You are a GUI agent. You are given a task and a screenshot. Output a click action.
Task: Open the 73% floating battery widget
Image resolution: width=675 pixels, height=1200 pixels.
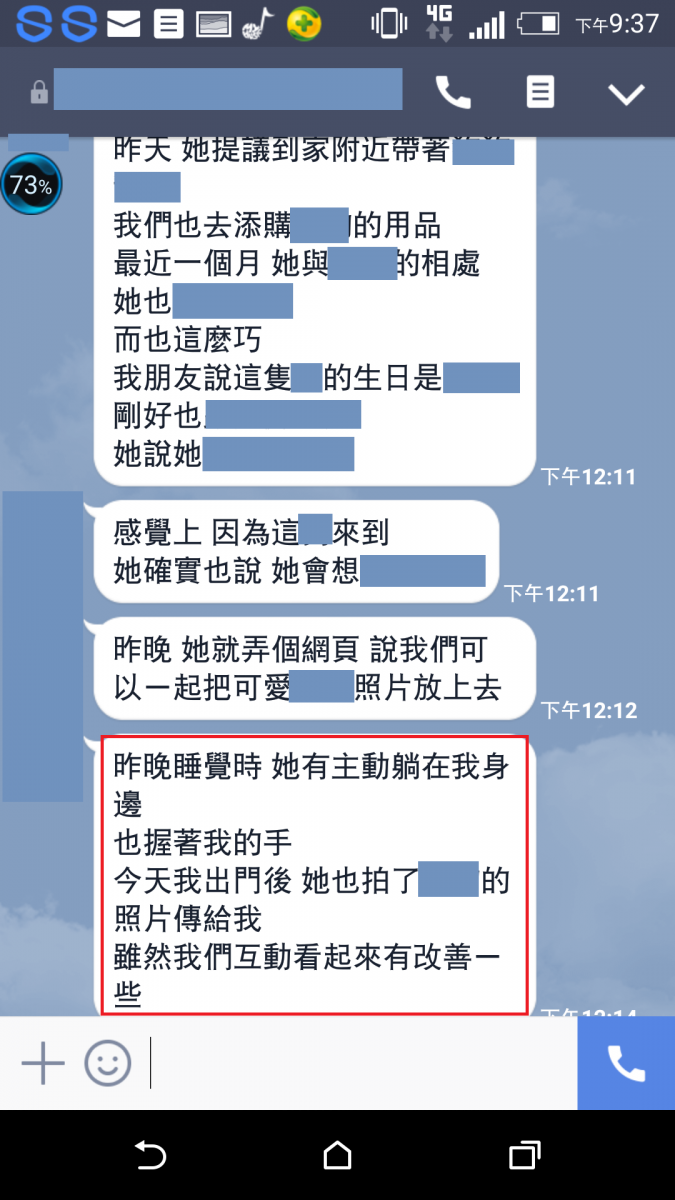click(x=30, y=185)
